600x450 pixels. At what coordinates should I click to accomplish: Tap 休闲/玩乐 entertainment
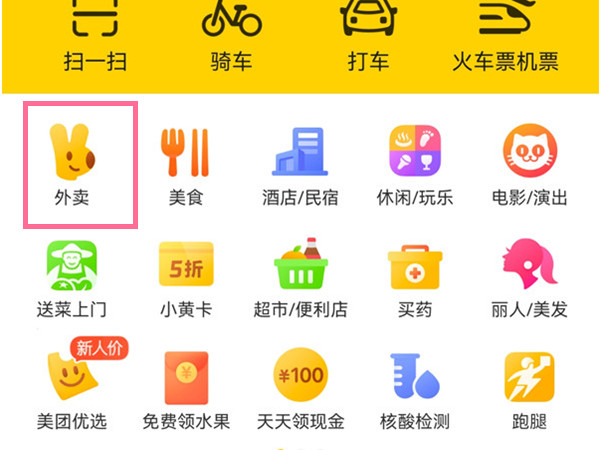point(414,164)
